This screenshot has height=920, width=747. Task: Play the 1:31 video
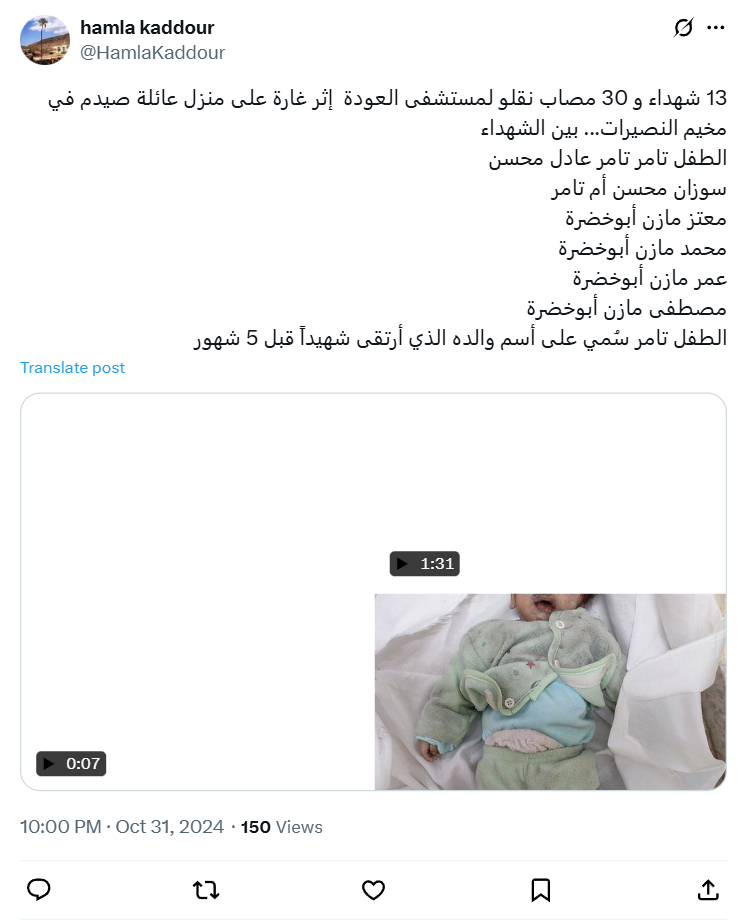550,492
